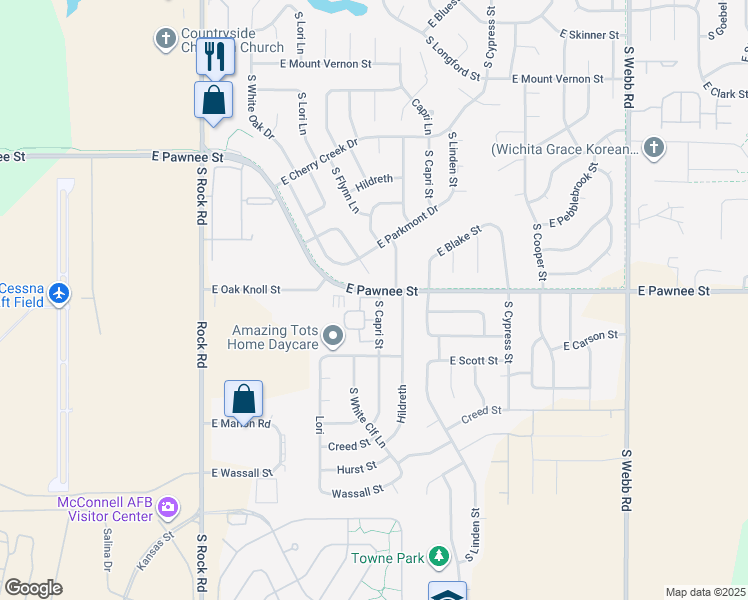748x600 pixels.
Task: Select the shopping bag marker above E Pawnee St
Action: (213, 101)
